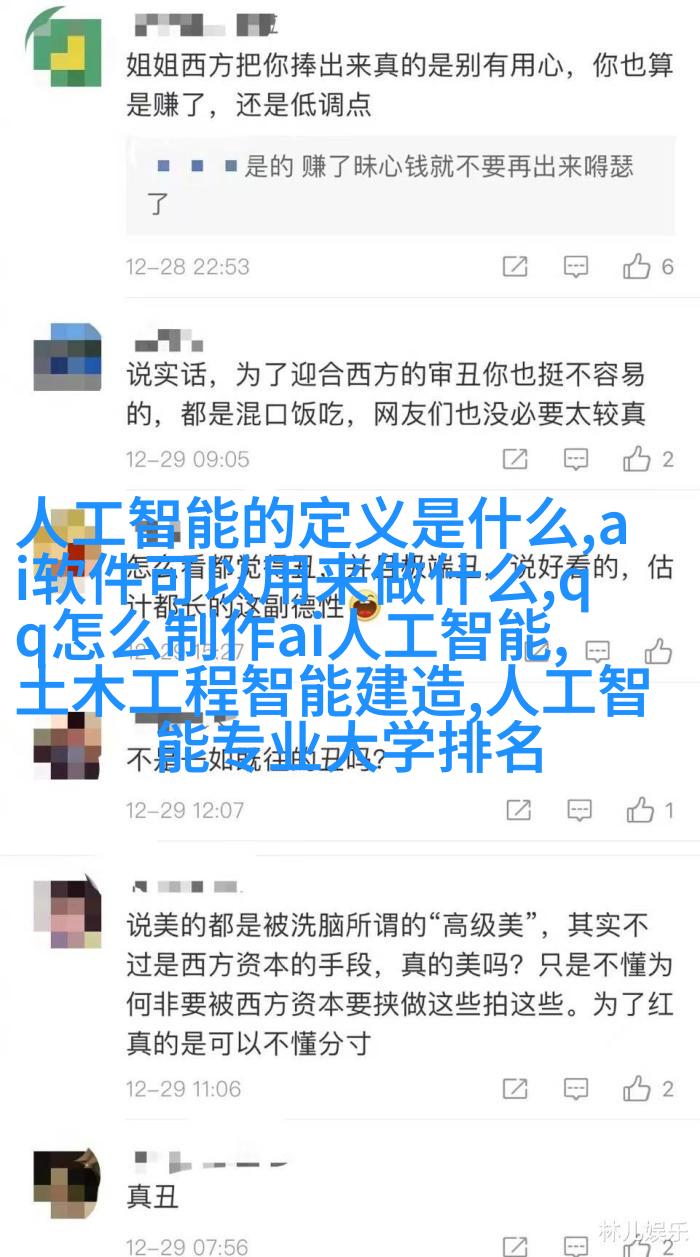Reply to the comment about 高级美
Screen dimensions: 700x1257
(576, 1088)
